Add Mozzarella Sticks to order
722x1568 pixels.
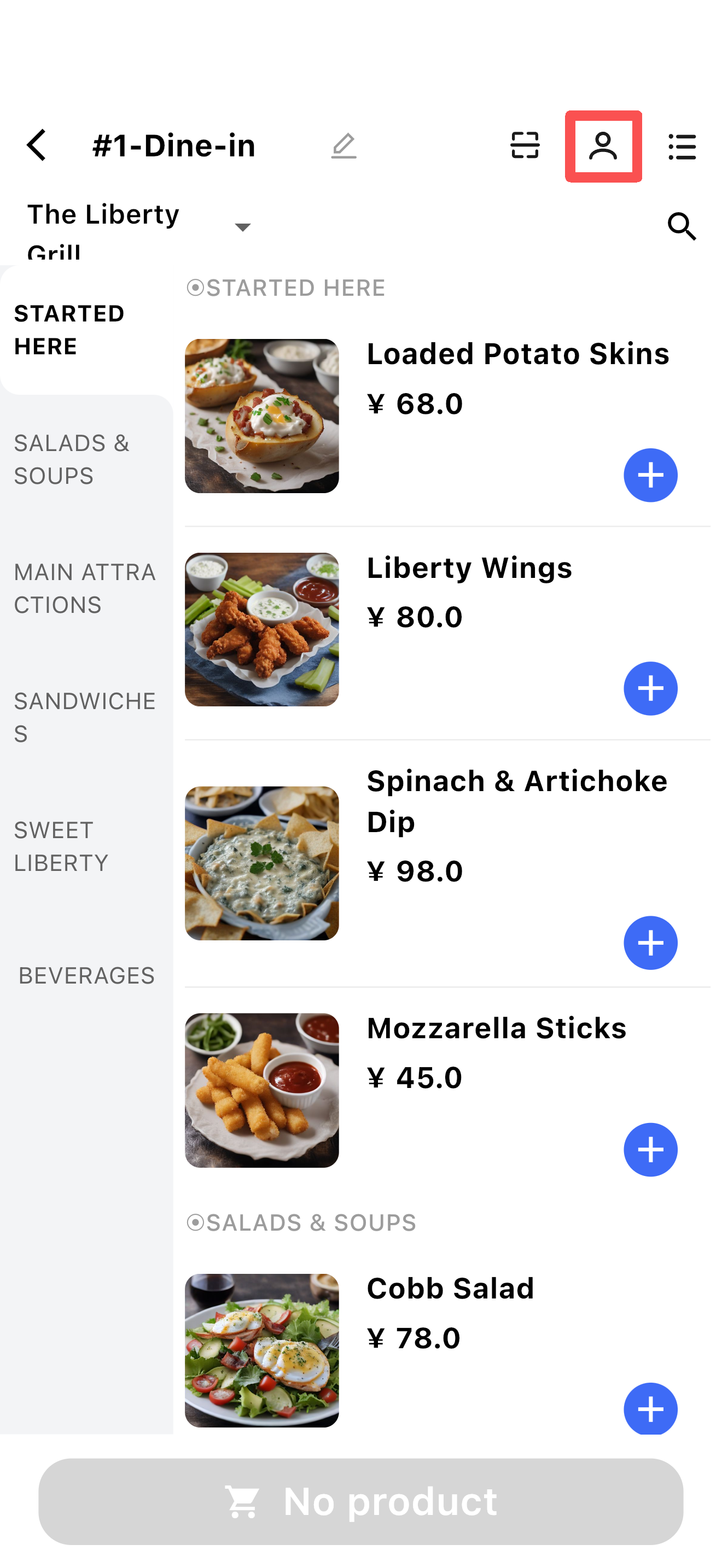point(650,1149)
